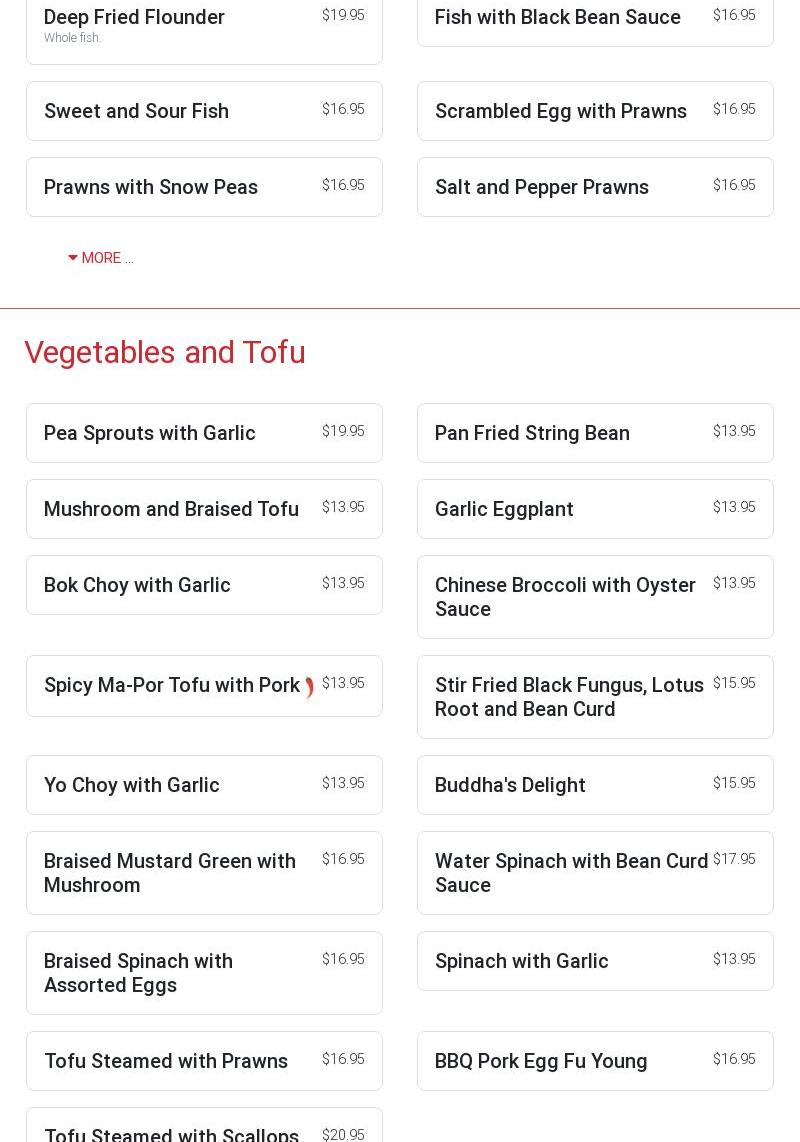This screenshot has height=1142, width=800.
Task: Choose Braised Mustard Green with Mushroom
Action: (170, 873)
